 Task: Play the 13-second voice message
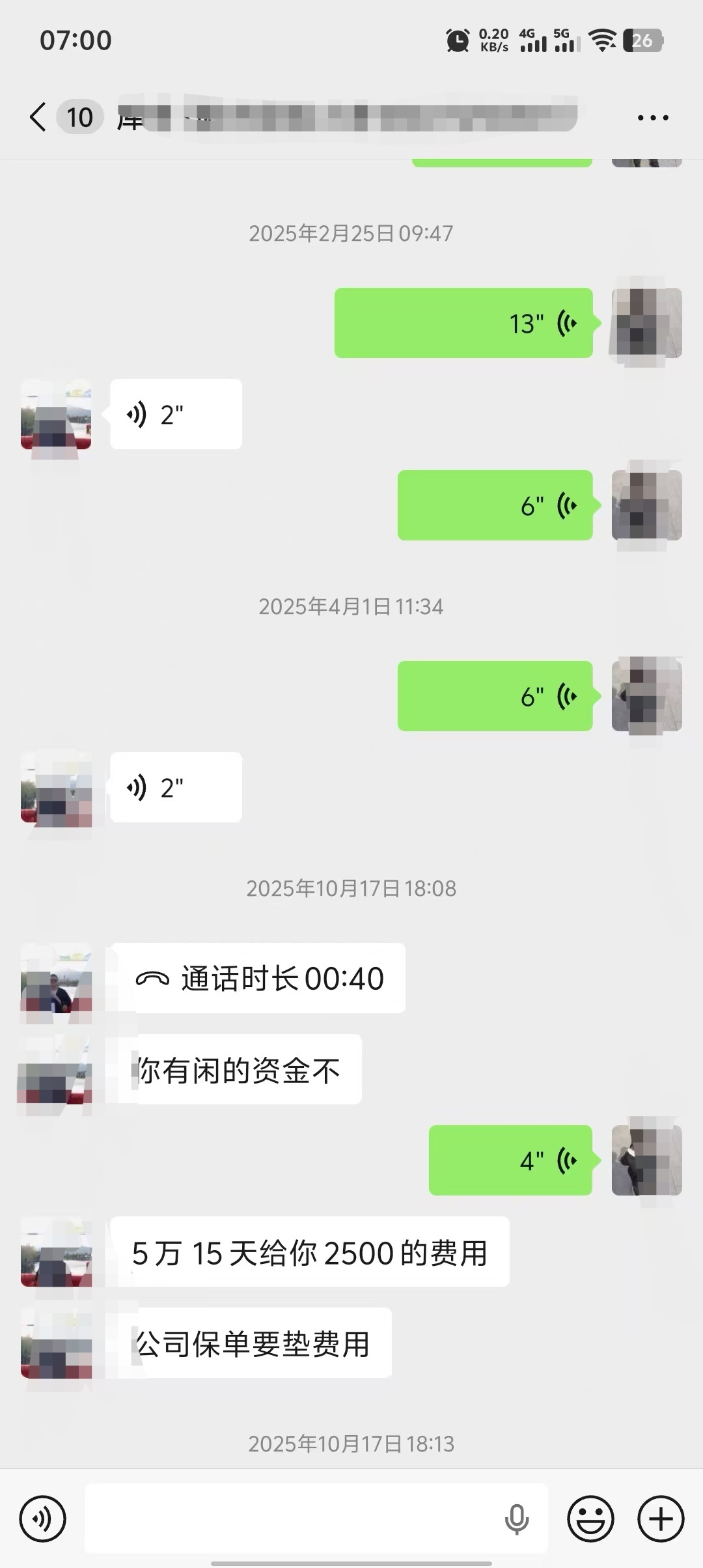463,323
